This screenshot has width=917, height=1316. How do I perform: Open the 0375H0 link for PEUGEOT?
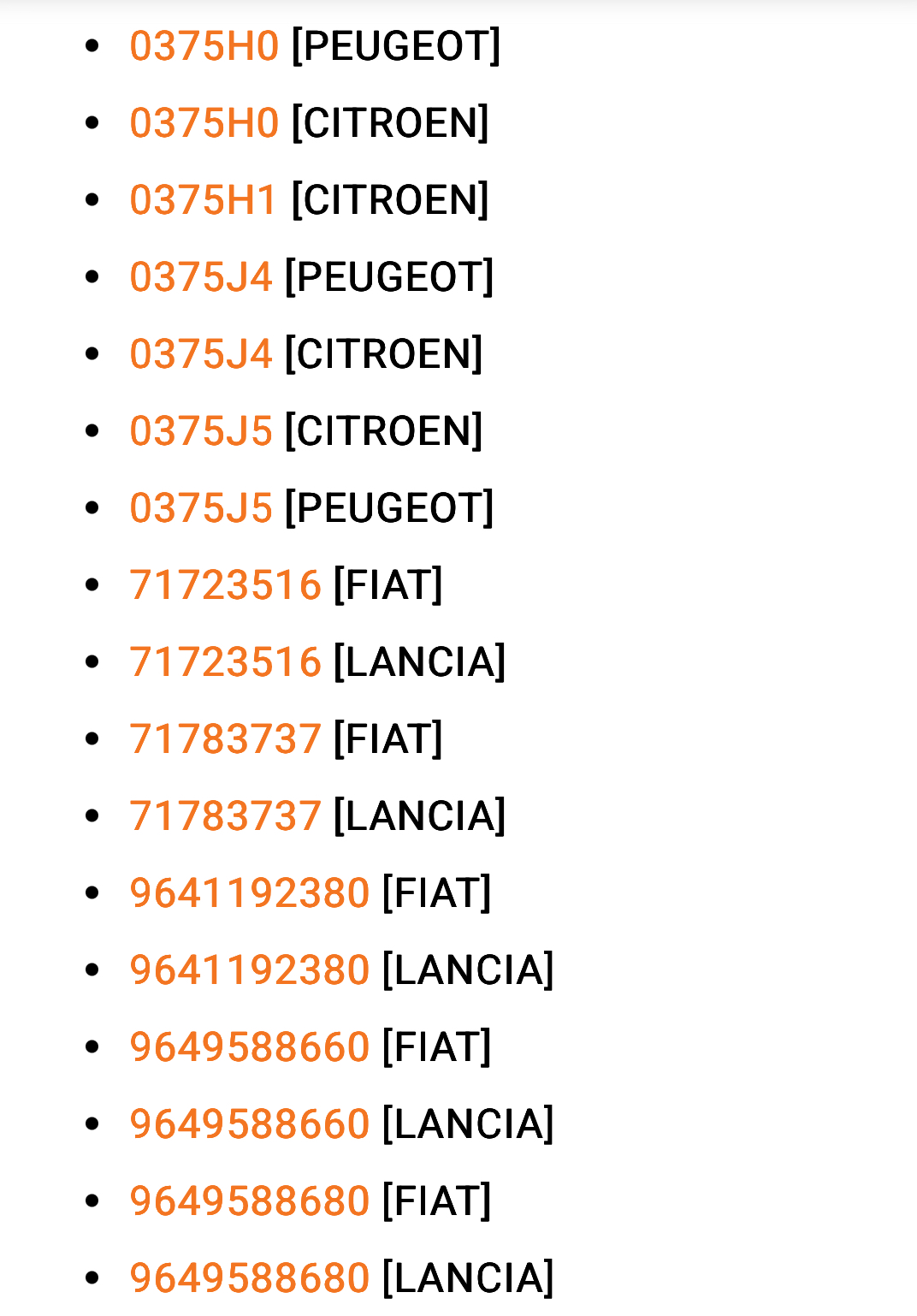(x=204, y=46)
